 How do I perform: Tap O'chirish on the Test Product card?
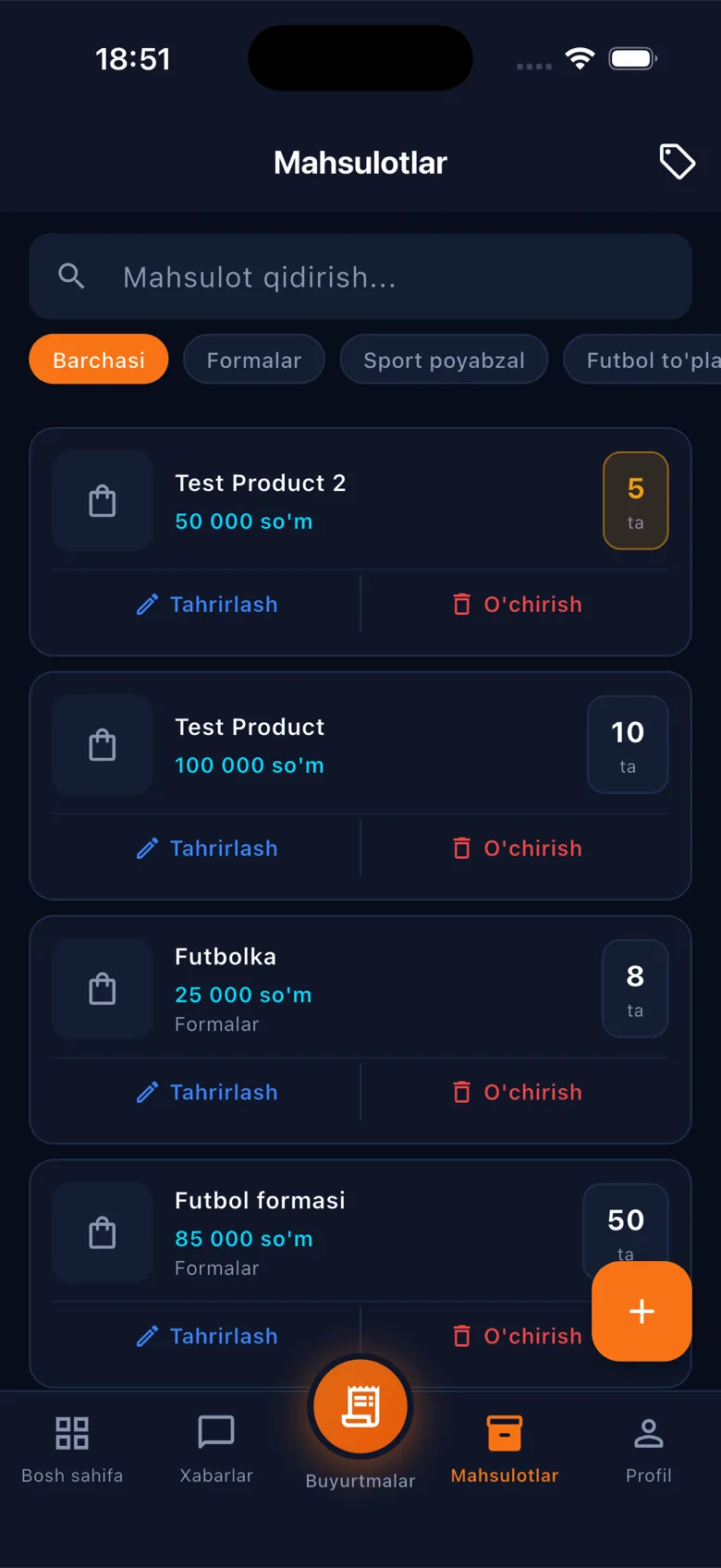(518, 848)
